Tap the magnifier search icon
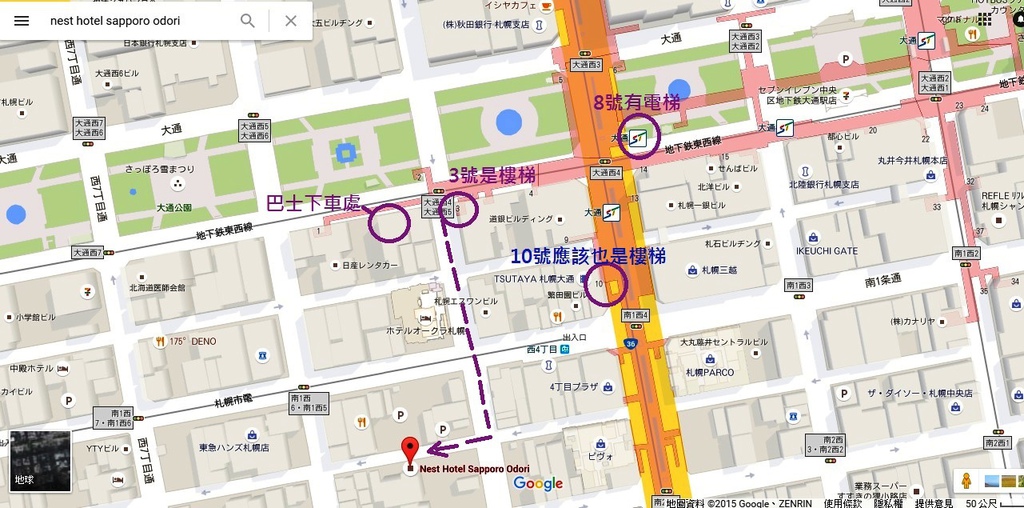The image size is (1024, 508). point(248,20)
